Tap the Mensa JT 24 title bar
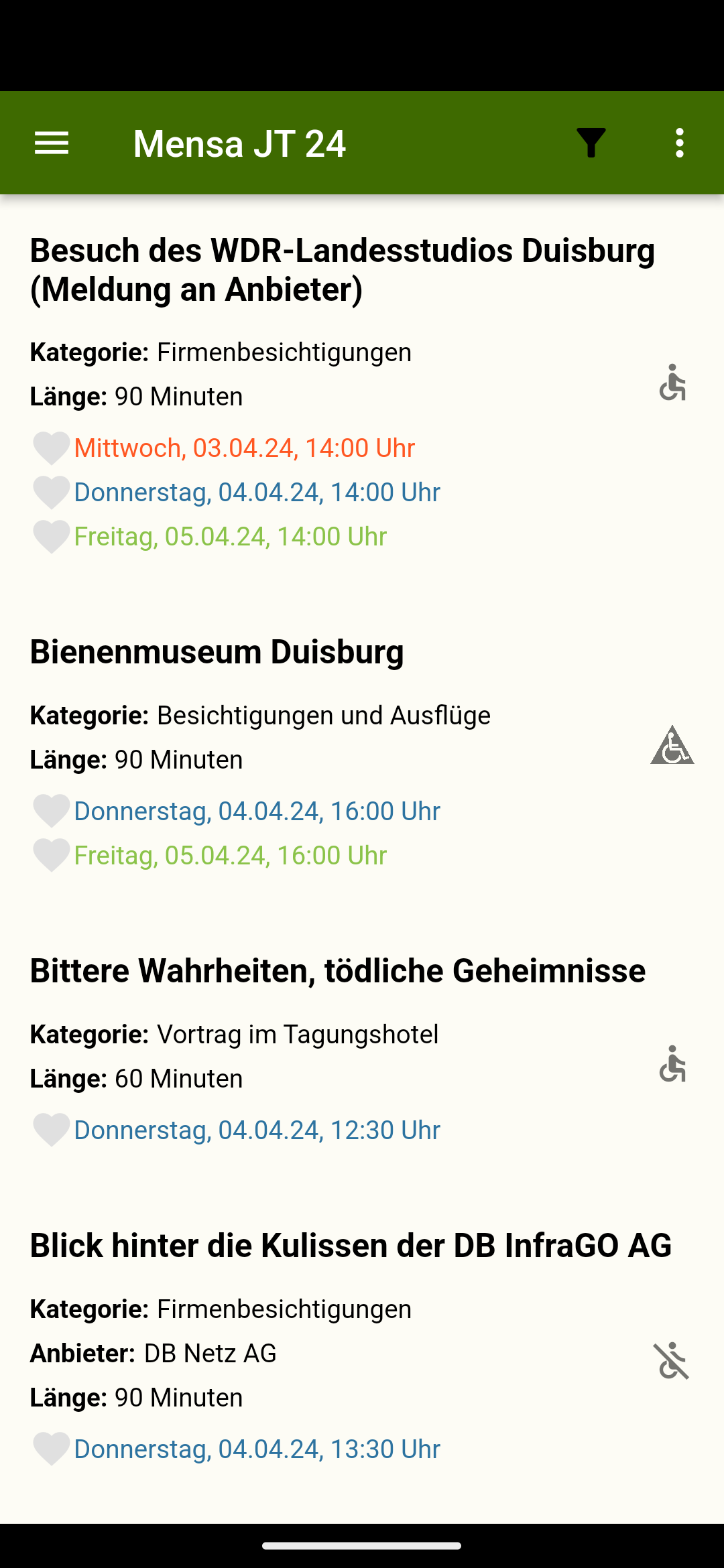This screenshot has height=1568, width=724. (x=239, y=142)
